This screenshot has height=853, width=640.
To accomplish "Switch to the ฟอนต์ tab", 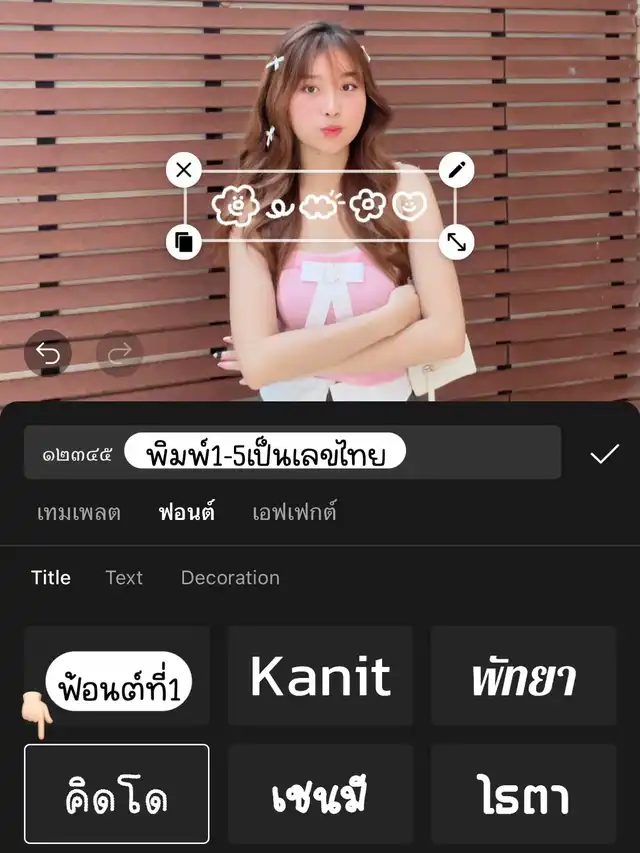I will 187,512.
